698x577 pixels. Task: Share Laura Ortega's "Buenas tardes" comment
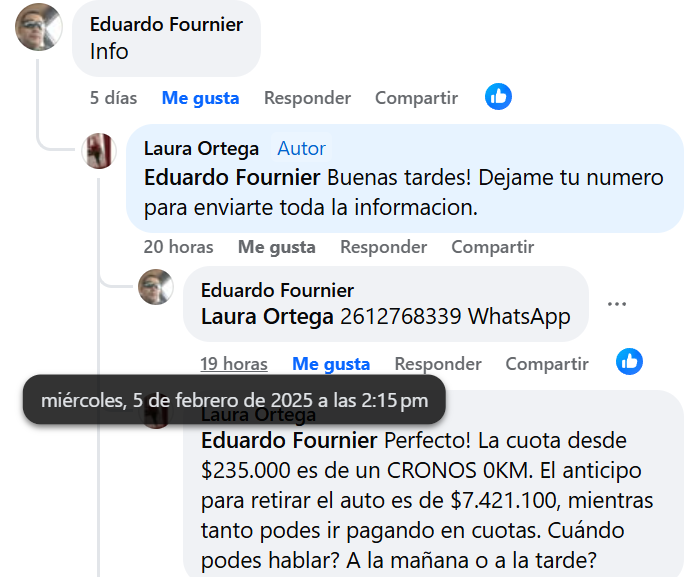click(x=492, y=247)
